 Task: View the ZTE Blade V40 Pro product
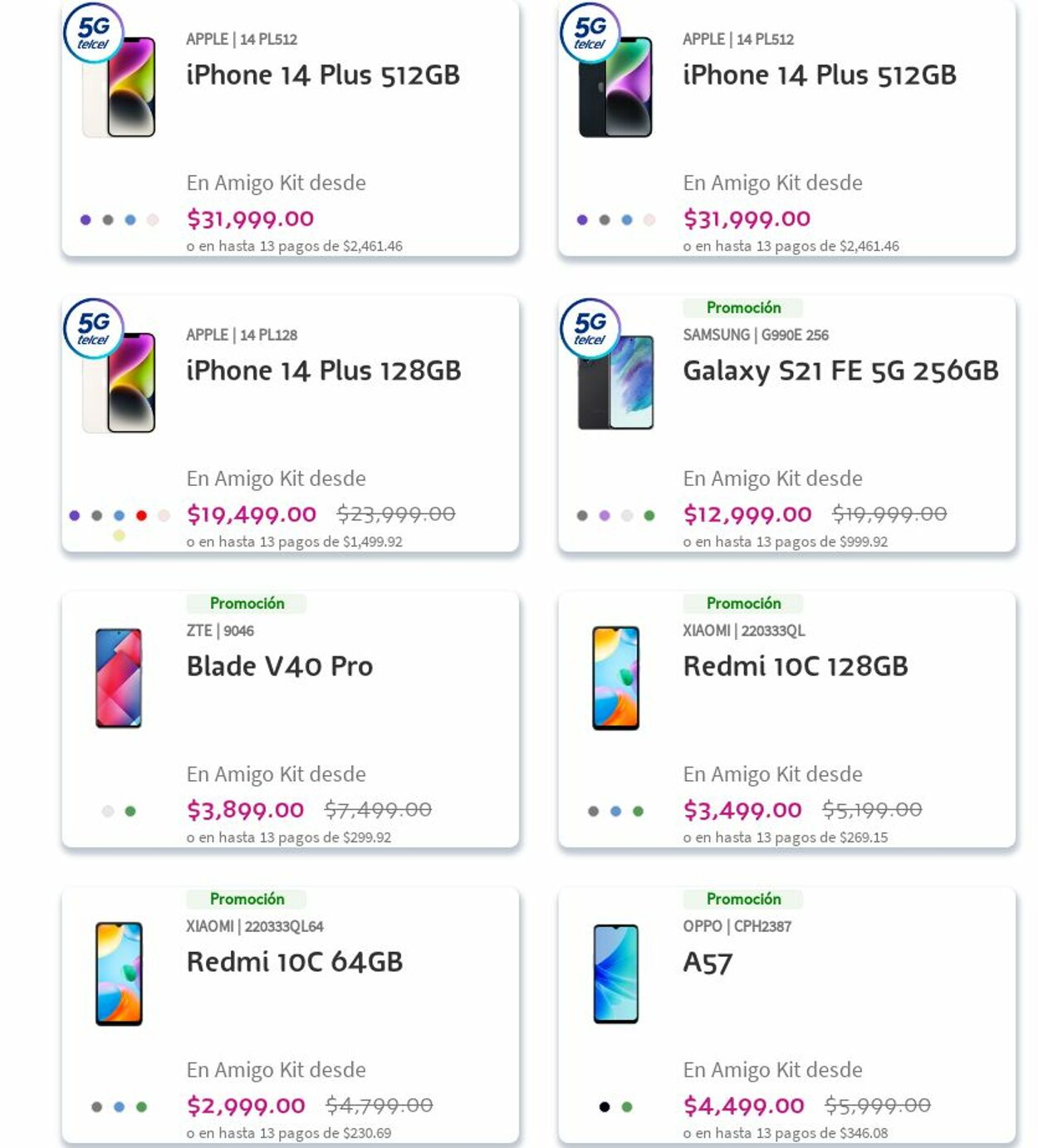coord(280,666)
